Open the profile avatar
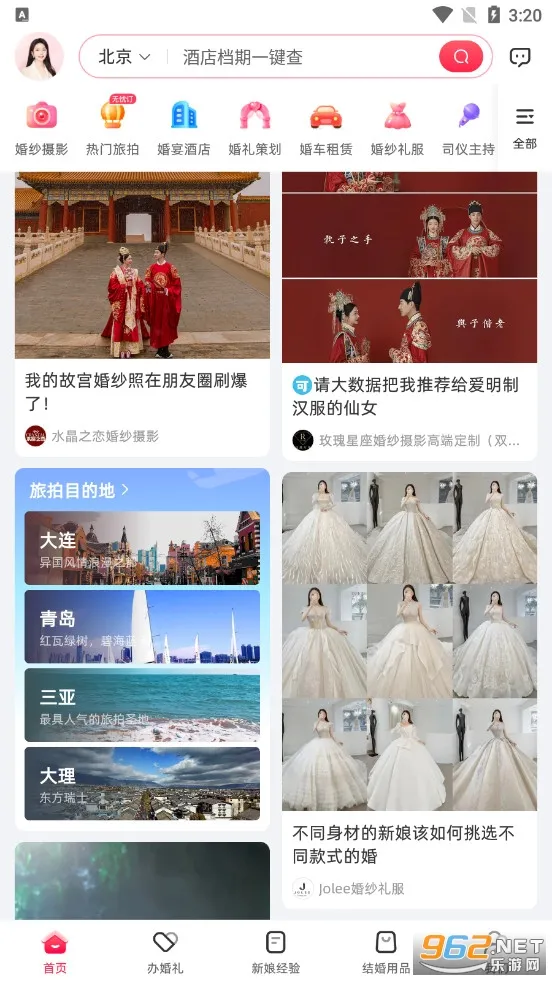 click(39, 57)
